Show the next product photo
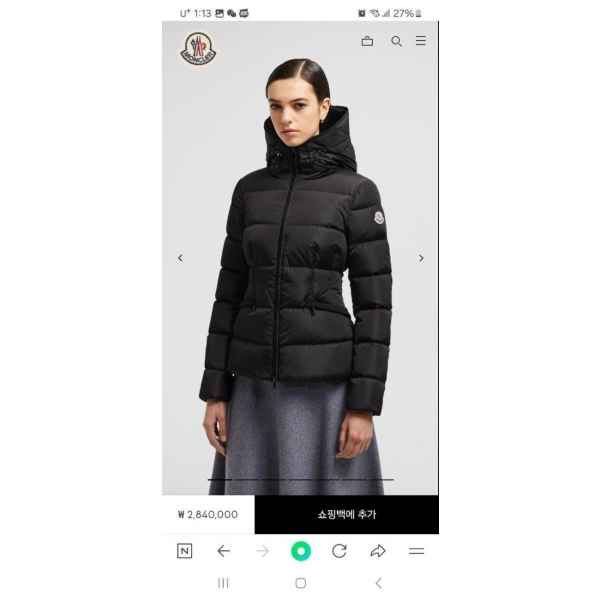 (421, 258)
